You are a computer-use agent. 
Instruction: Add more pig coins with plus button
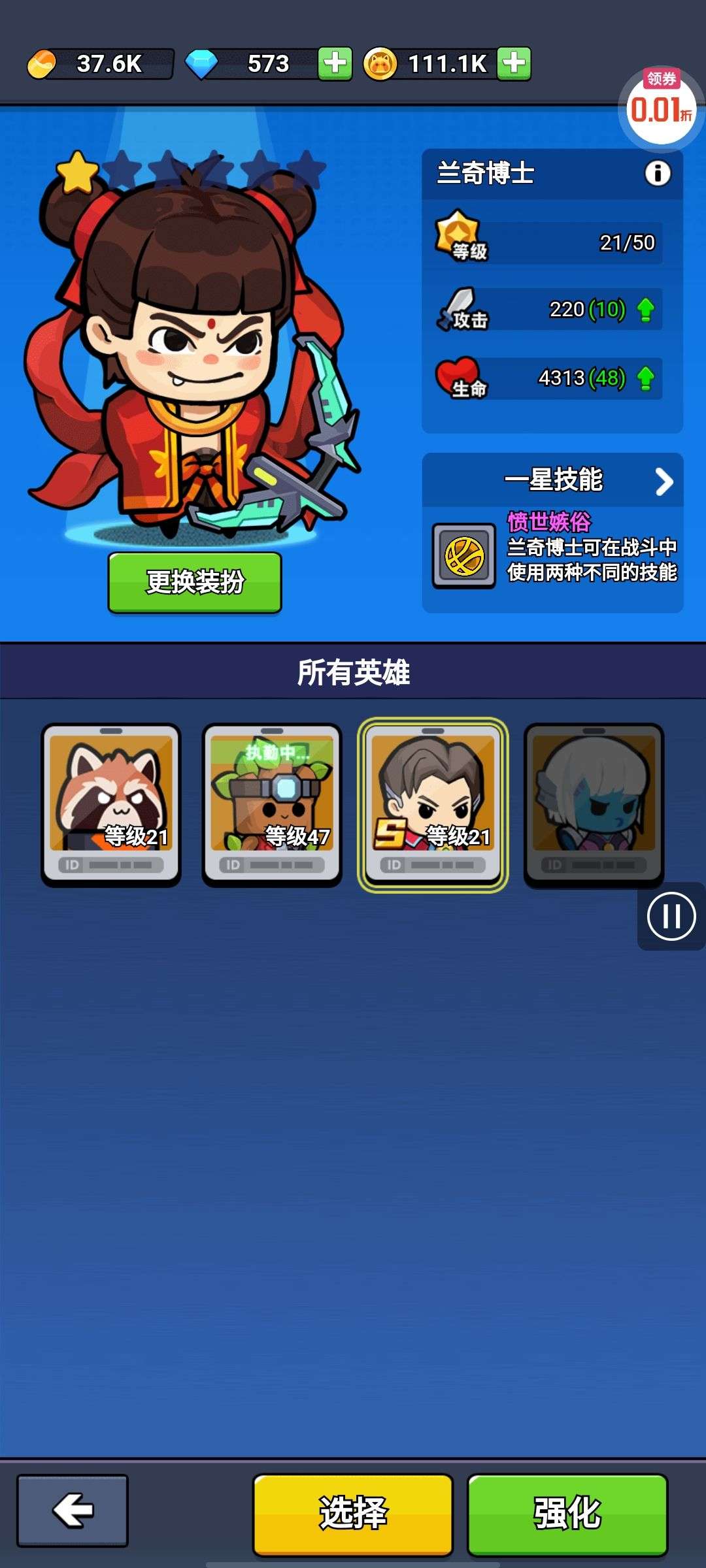(x=514, y=63)
